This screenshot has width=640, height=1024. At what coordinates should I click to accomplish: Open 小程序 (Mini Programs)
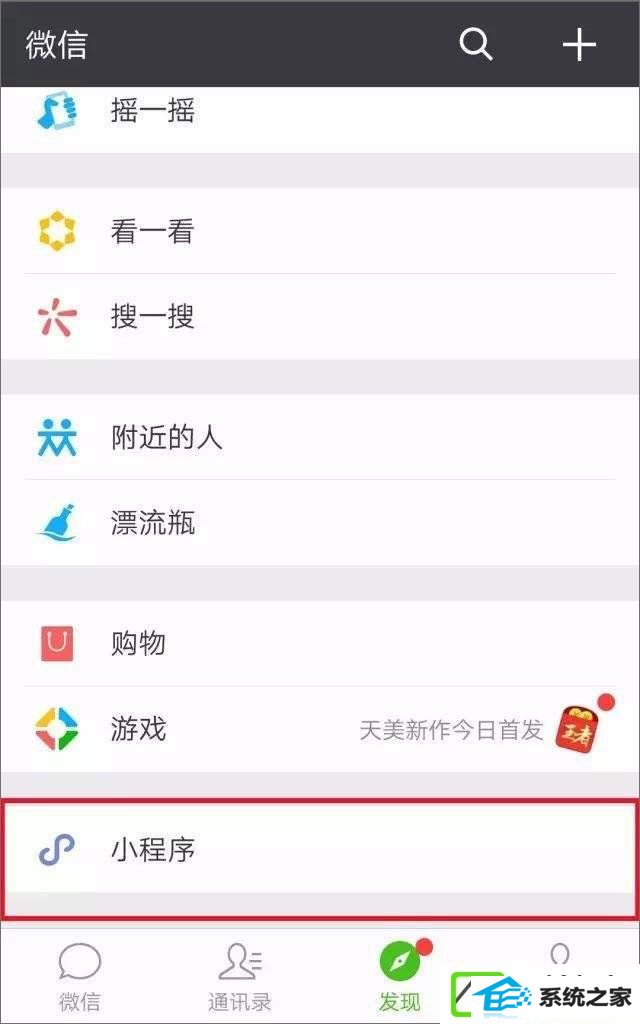click(x=152, y=851)
